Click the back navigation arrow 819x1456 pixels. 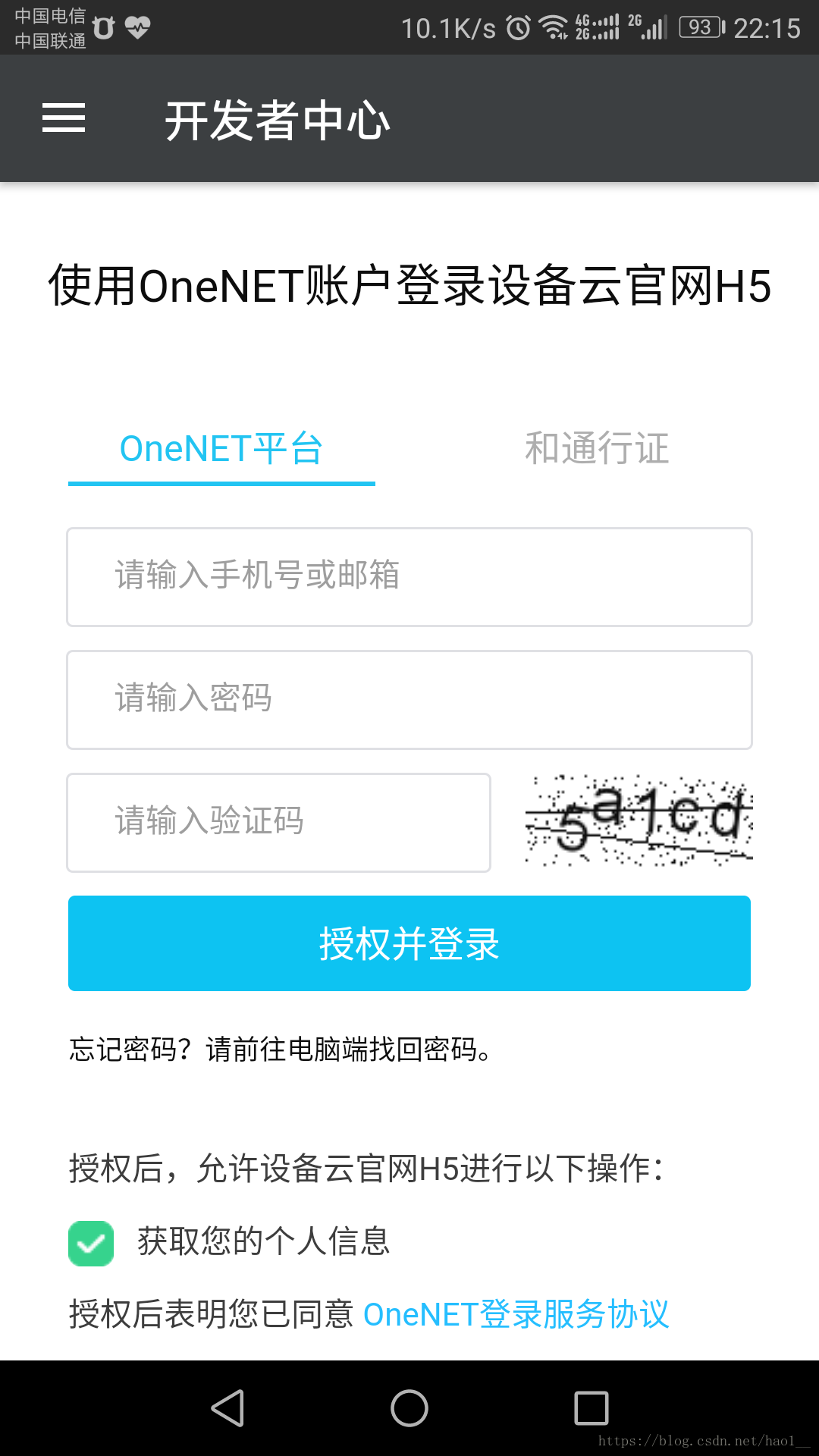pos(227,1408)
